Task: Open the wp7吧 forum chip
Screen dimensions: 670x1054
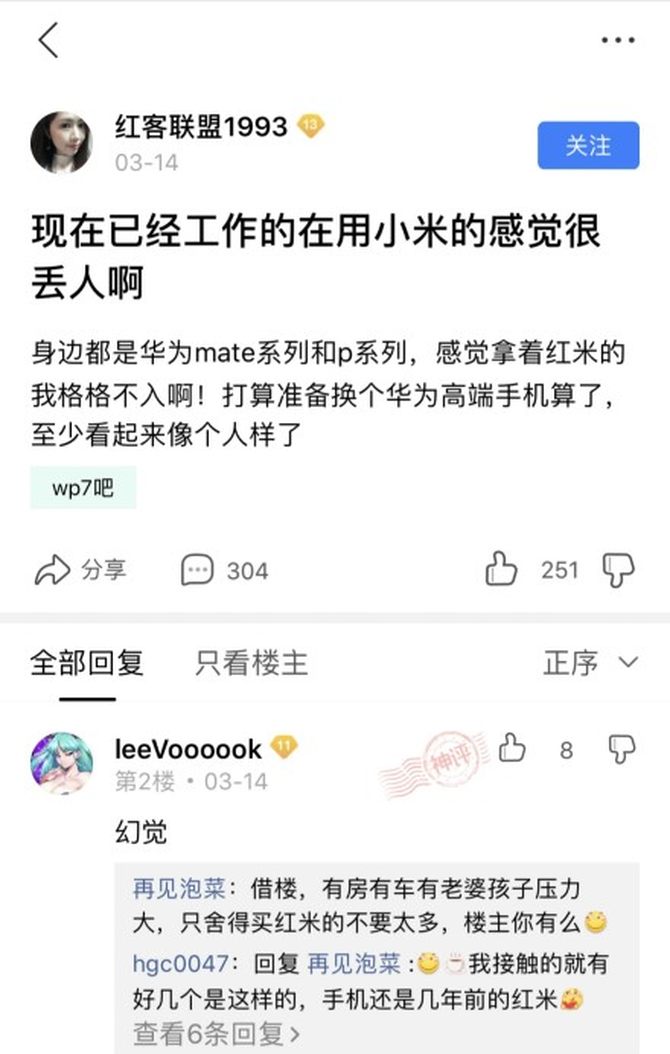Action: click(83, 489)
